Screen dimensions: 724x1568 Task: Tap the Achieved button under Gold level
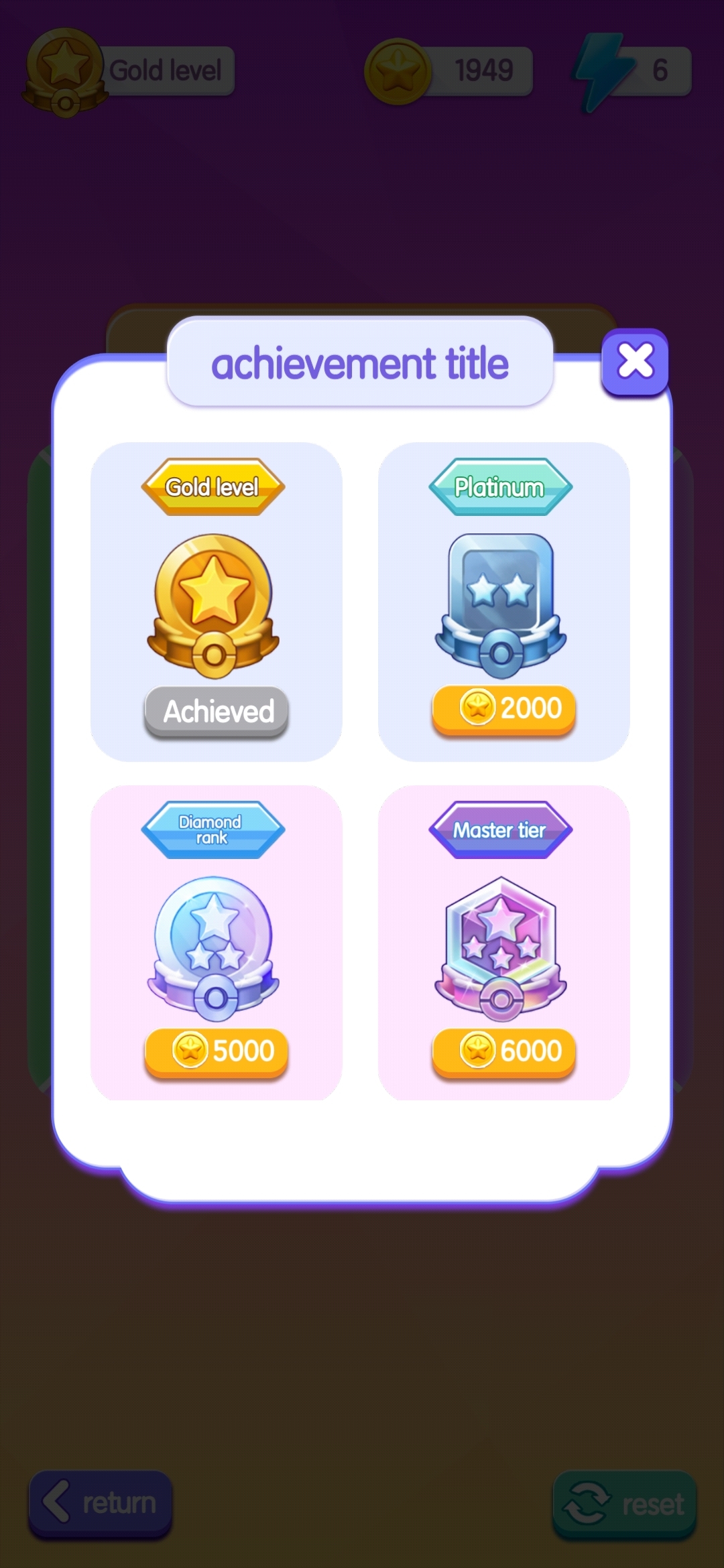(x=217, y=711)
